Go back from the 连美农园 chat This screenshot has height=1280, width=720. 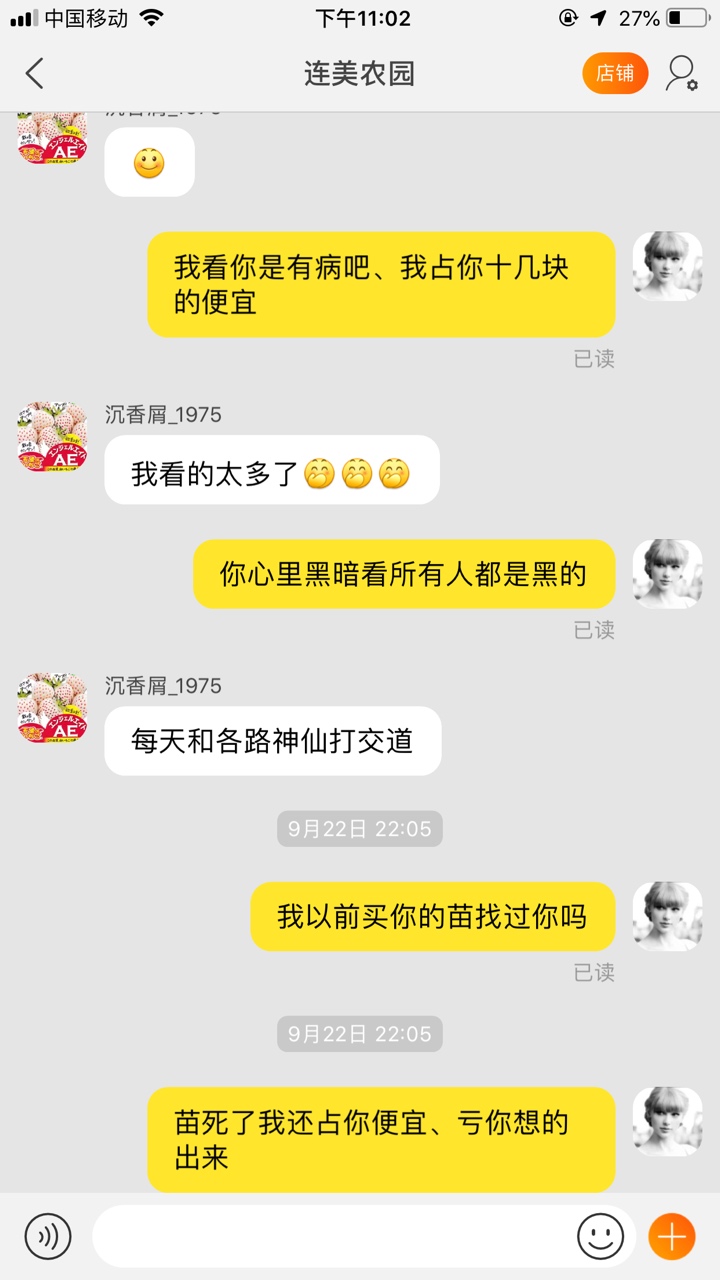click(35, 73)
